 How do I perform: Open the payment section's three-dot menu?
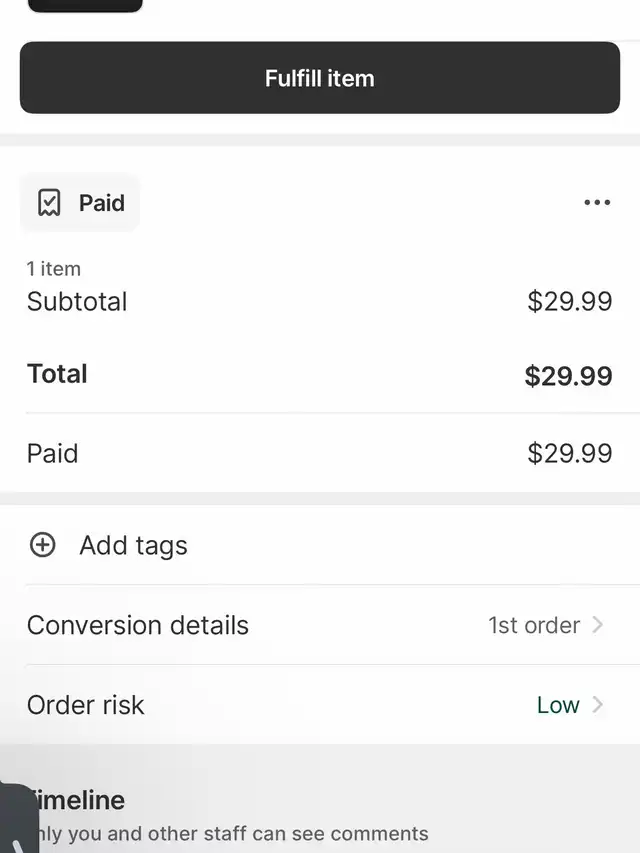click(x=597, y=203)
